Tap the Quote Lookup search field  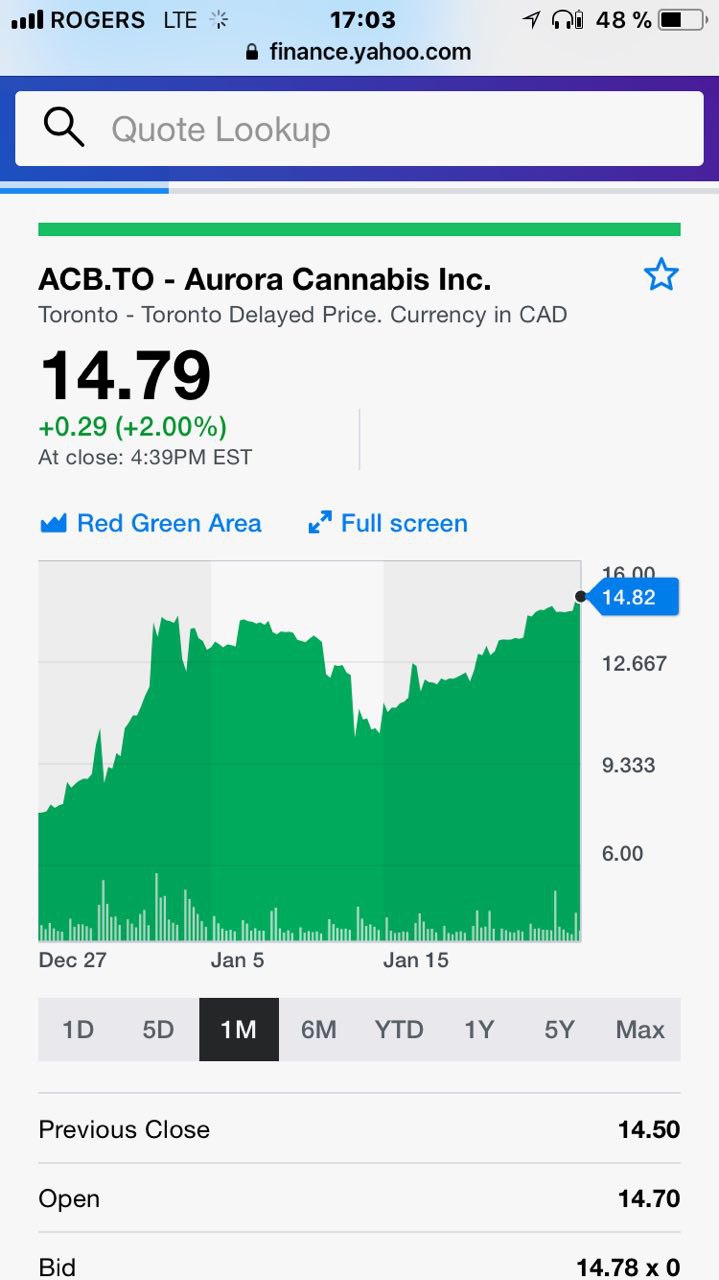[359, 129]
